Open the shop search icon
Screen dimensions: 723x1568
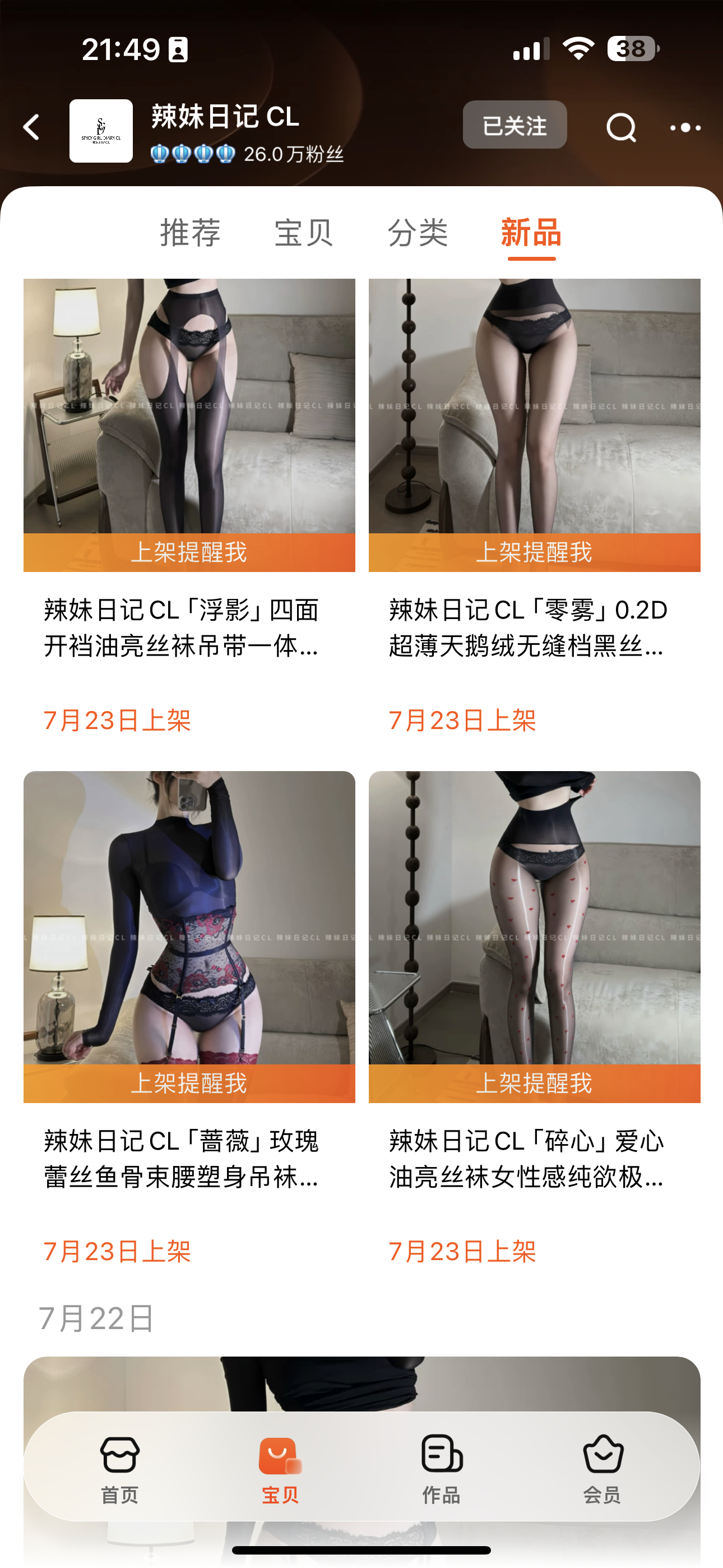[621, 128]
